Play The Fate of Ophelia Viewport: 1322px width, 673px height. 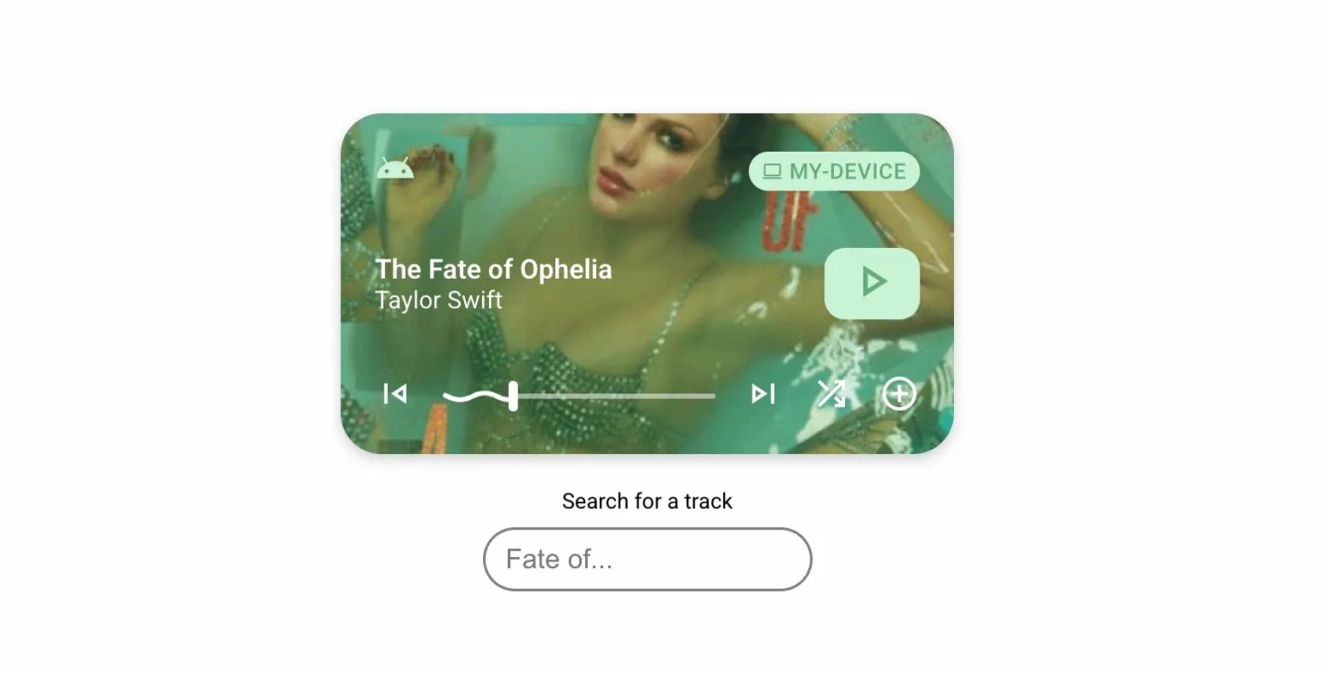point(871,283)
